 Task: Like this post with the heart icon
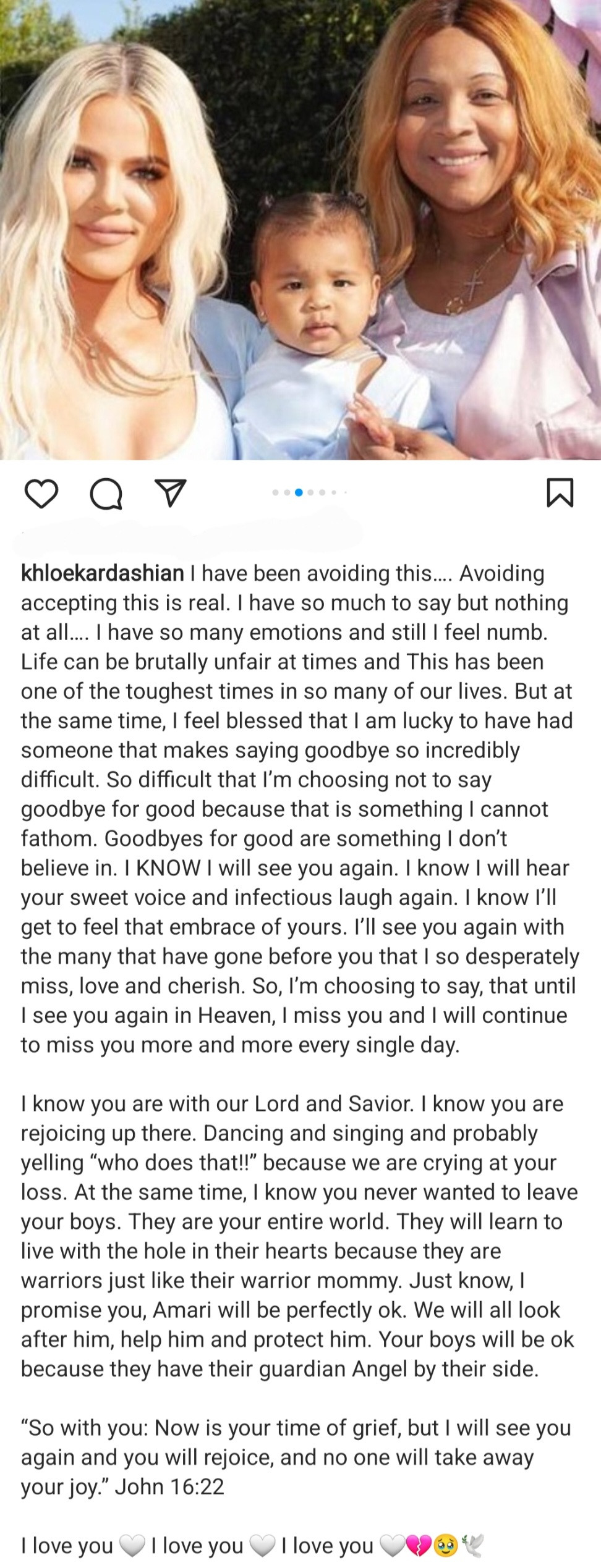coord(40,494)
